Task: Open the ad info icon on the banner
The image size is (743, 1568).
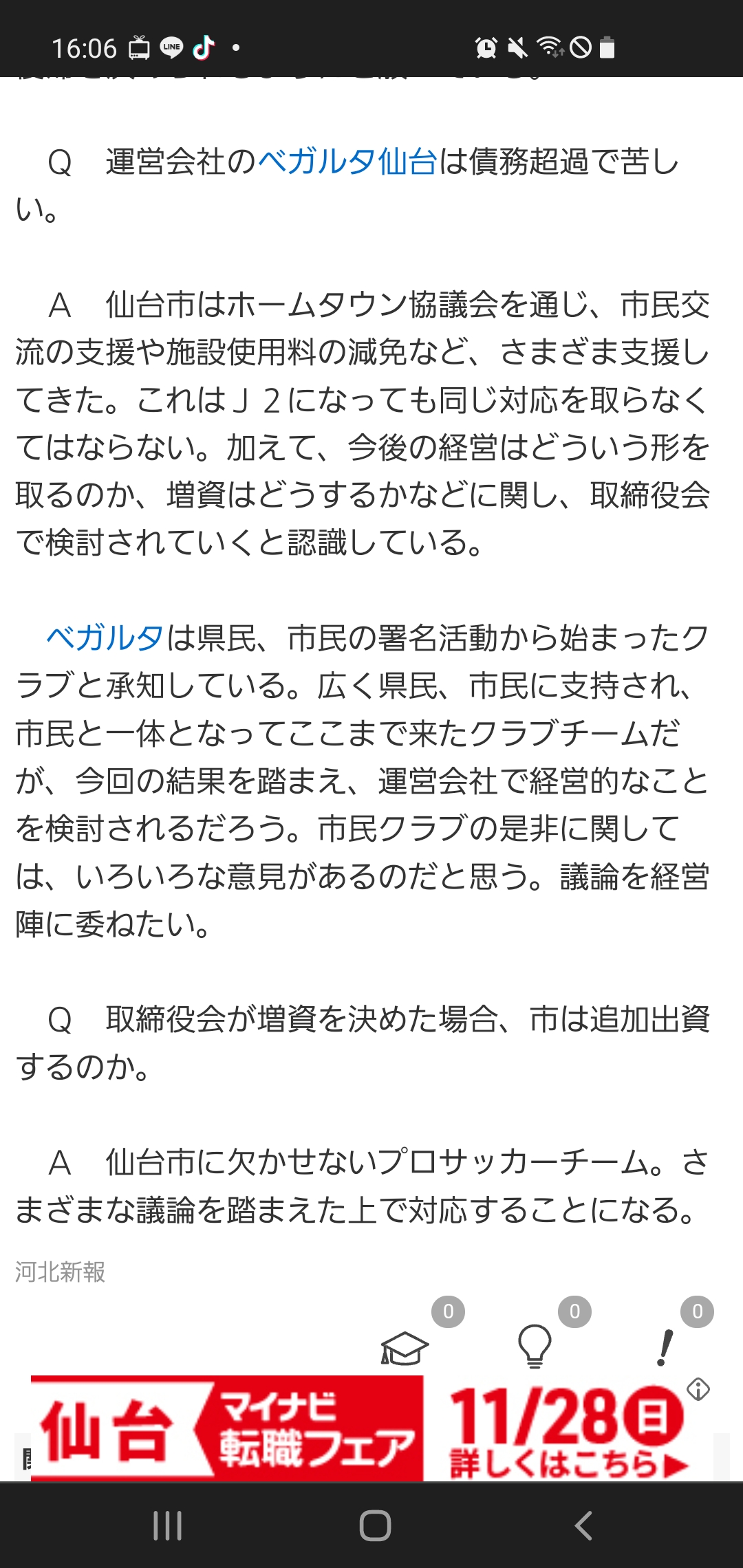Action: (698, 1389)
